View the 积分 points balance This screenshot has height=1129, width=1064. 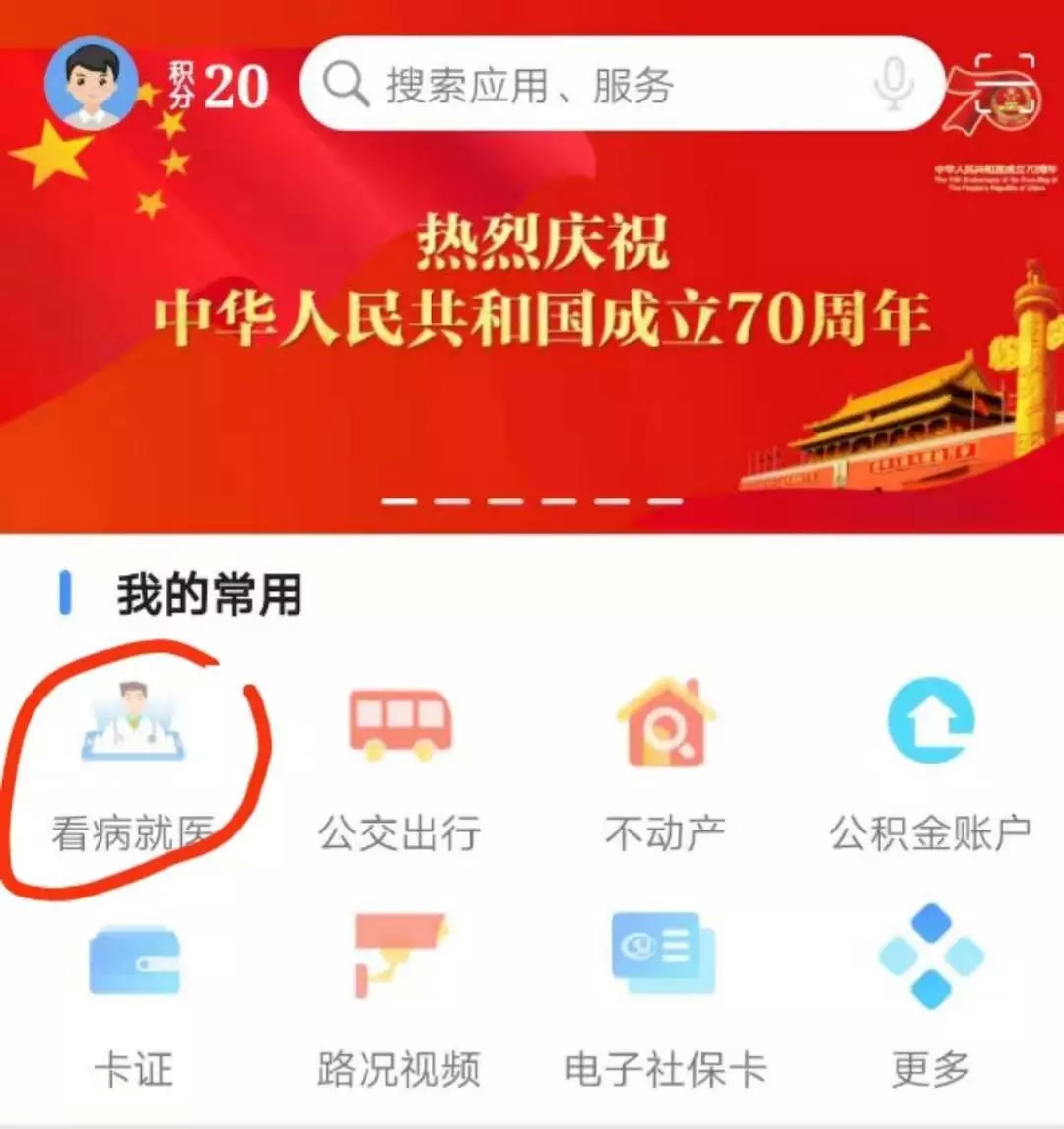(219, 86)
